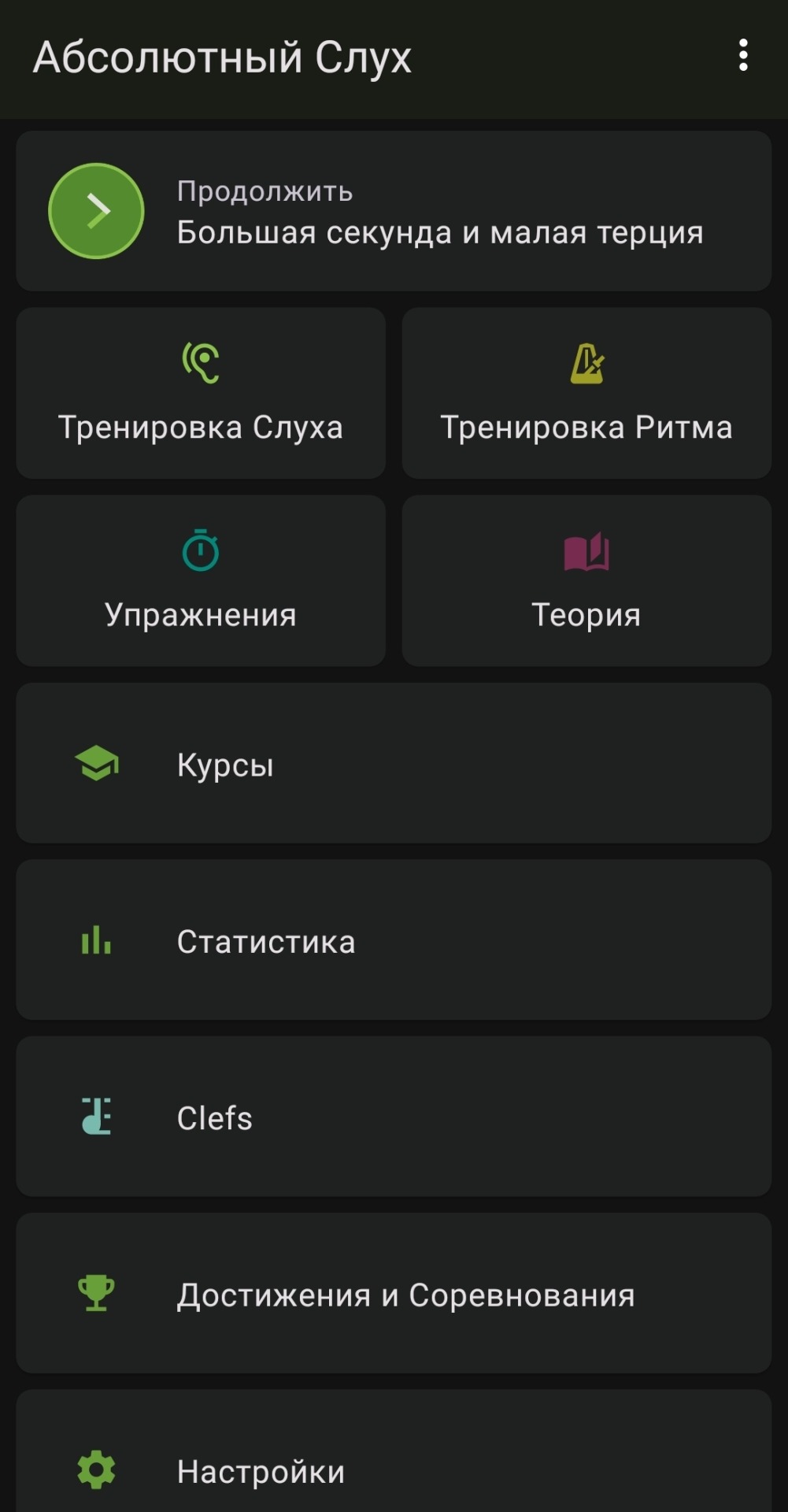Open Курсы
788x1512 pixels.
click(x=394, y=764)
